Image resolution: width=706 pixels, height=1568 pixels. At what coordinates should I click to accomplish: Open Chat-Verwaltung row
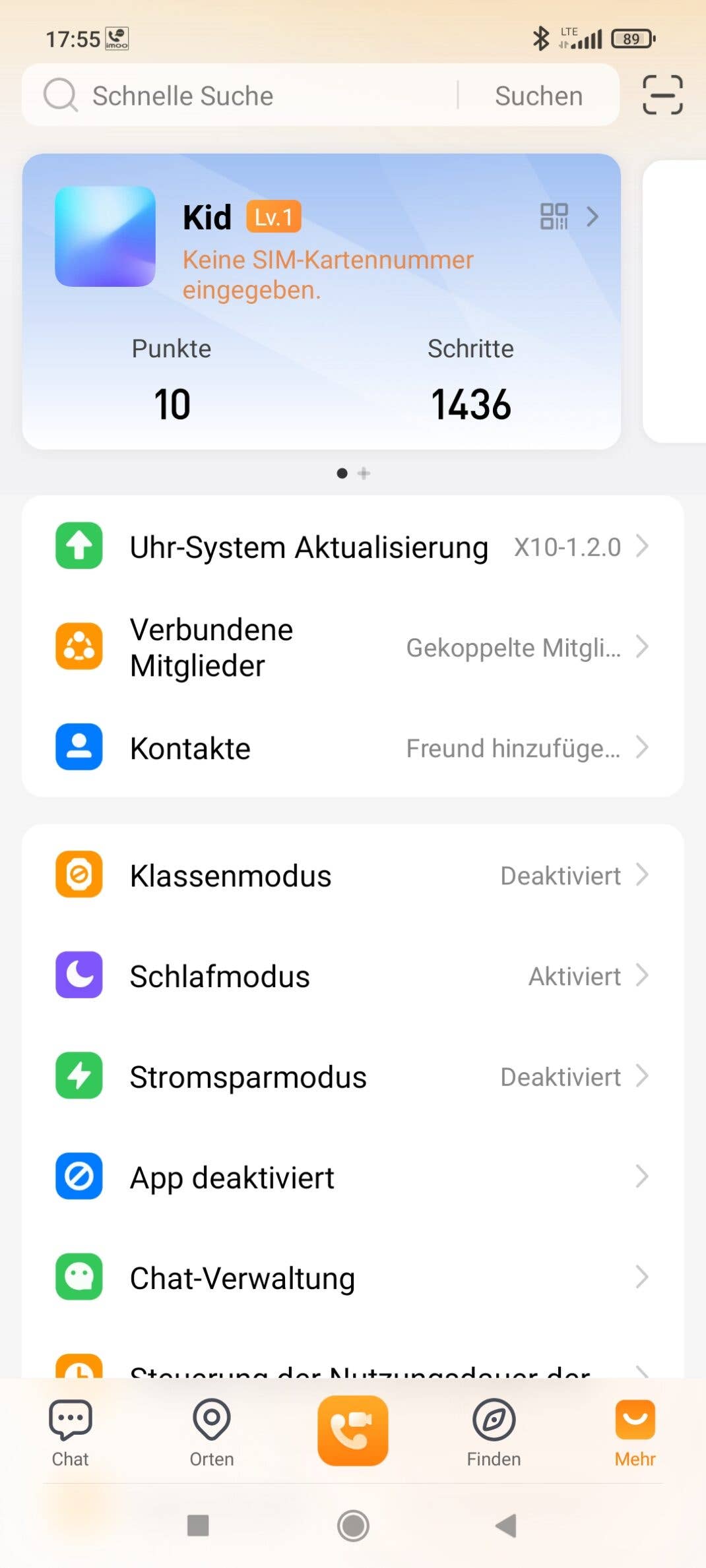pyautogui.click(x=353, y=1278)
